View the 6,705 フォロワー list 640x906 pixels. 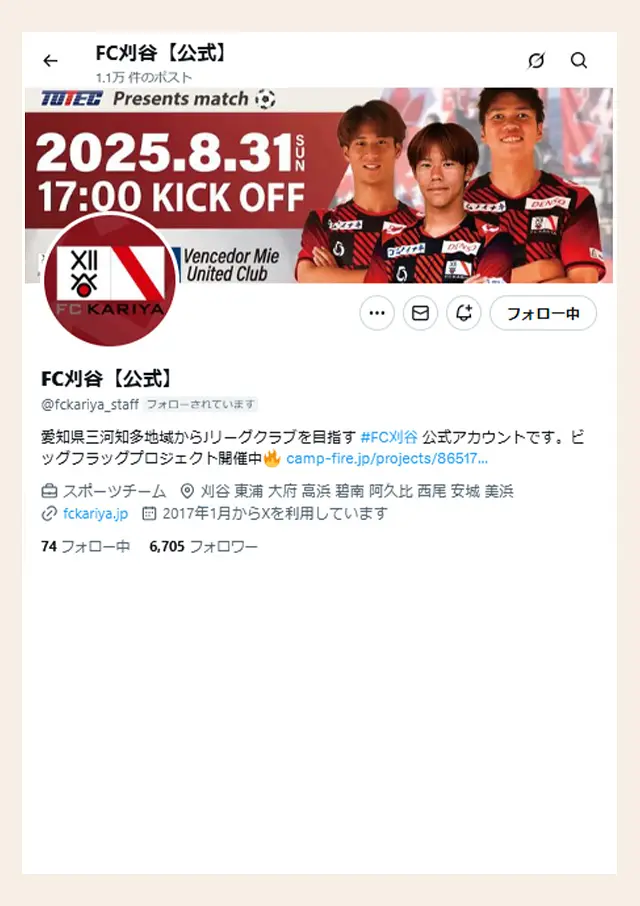coord(203,547)
